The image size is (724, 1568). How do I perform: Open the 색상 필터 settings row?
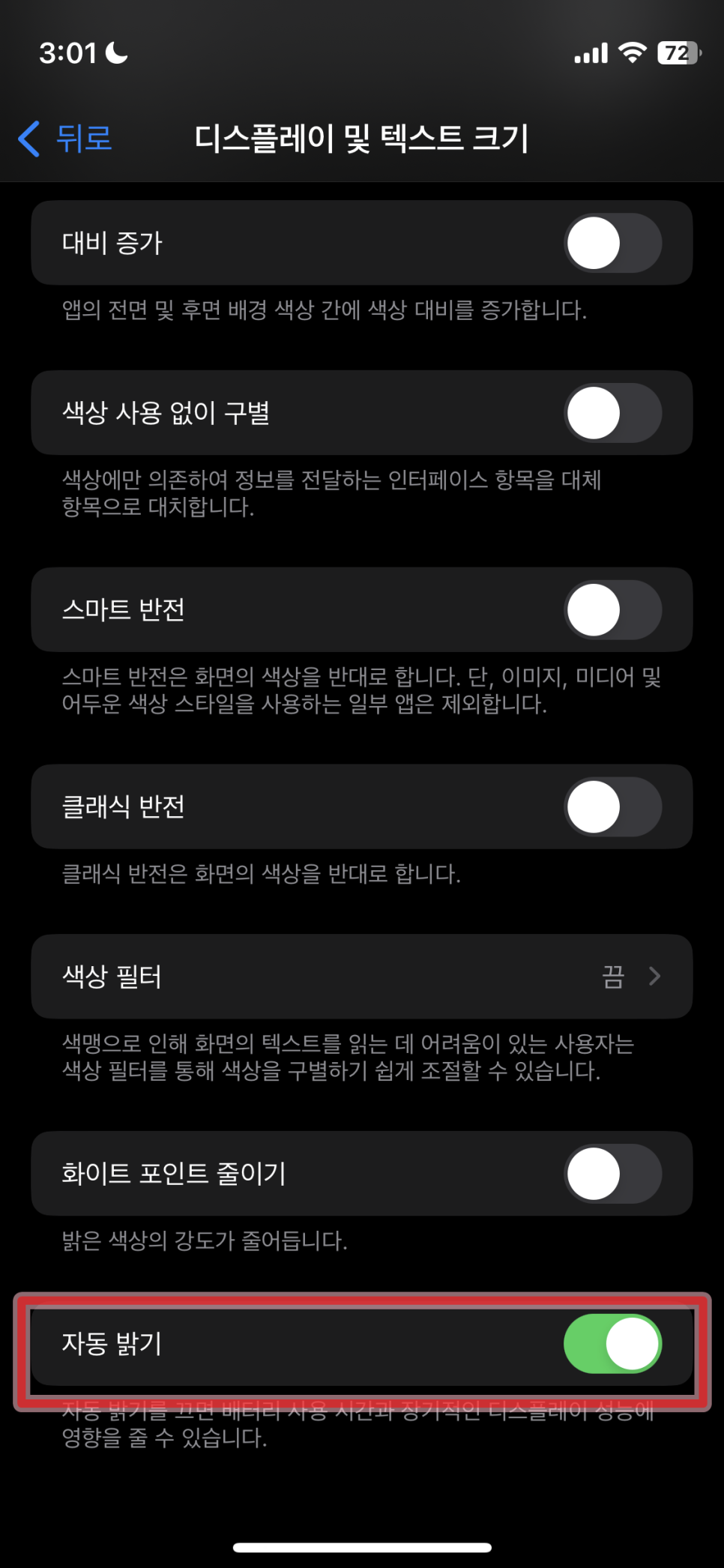[x=361, y=977]
